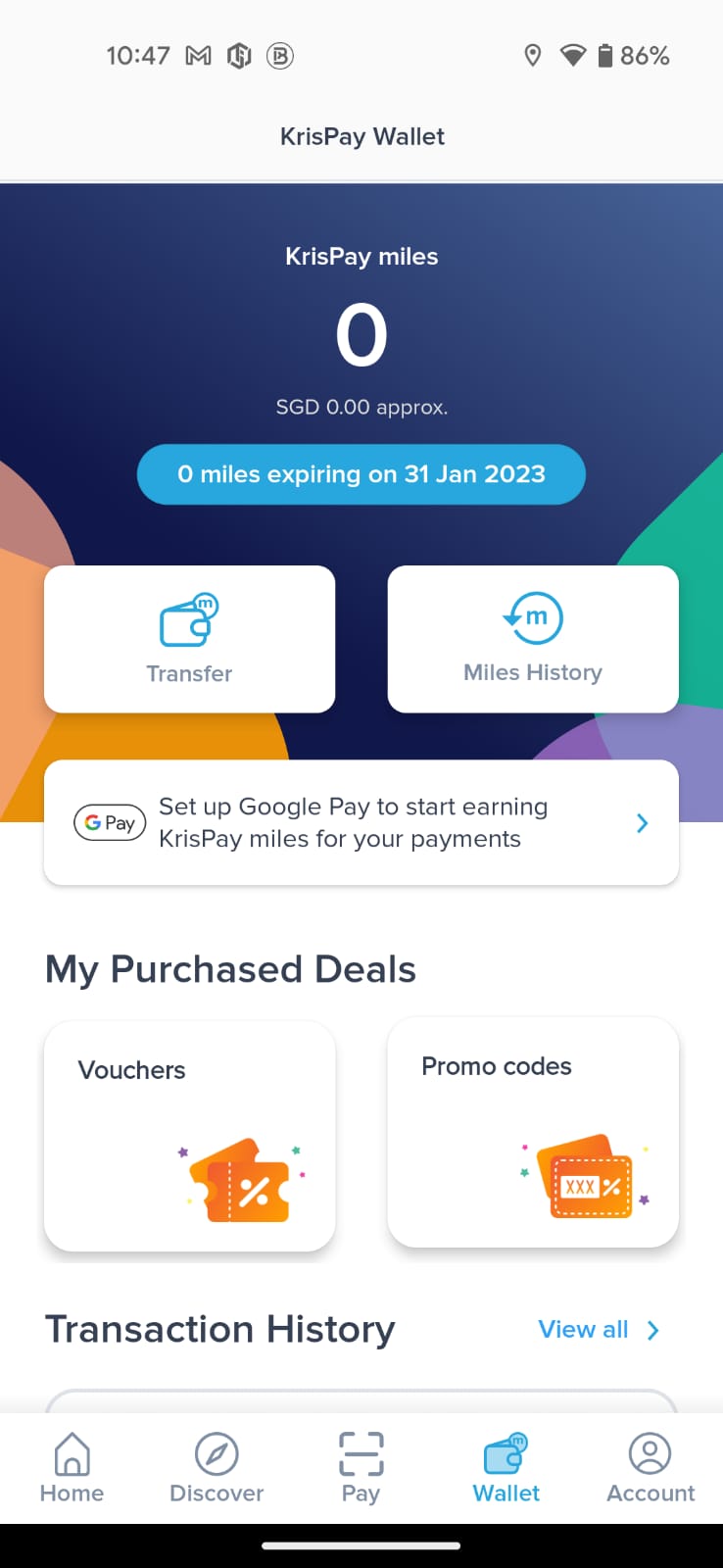Open the Vouchers card
This screenshot has height=1568, width=723.
click(189, 1136)
